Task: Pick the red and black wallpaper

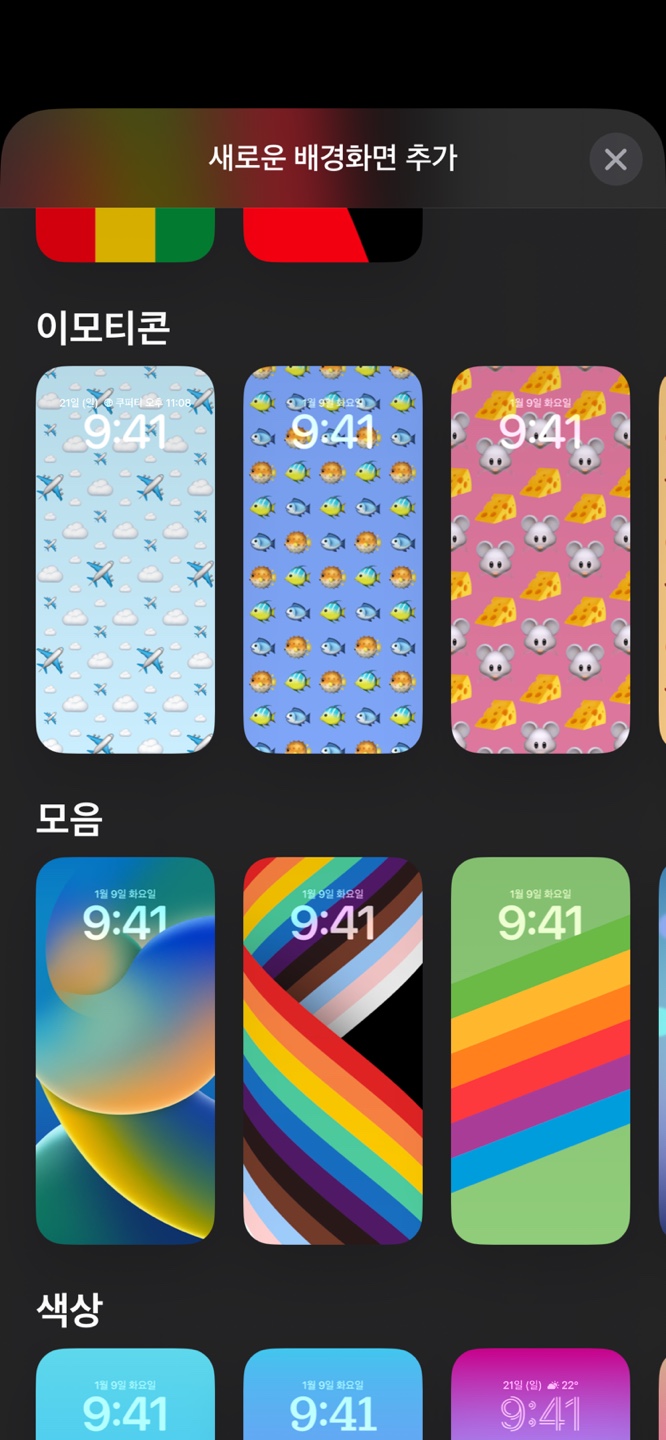Action: click(333, 235)
